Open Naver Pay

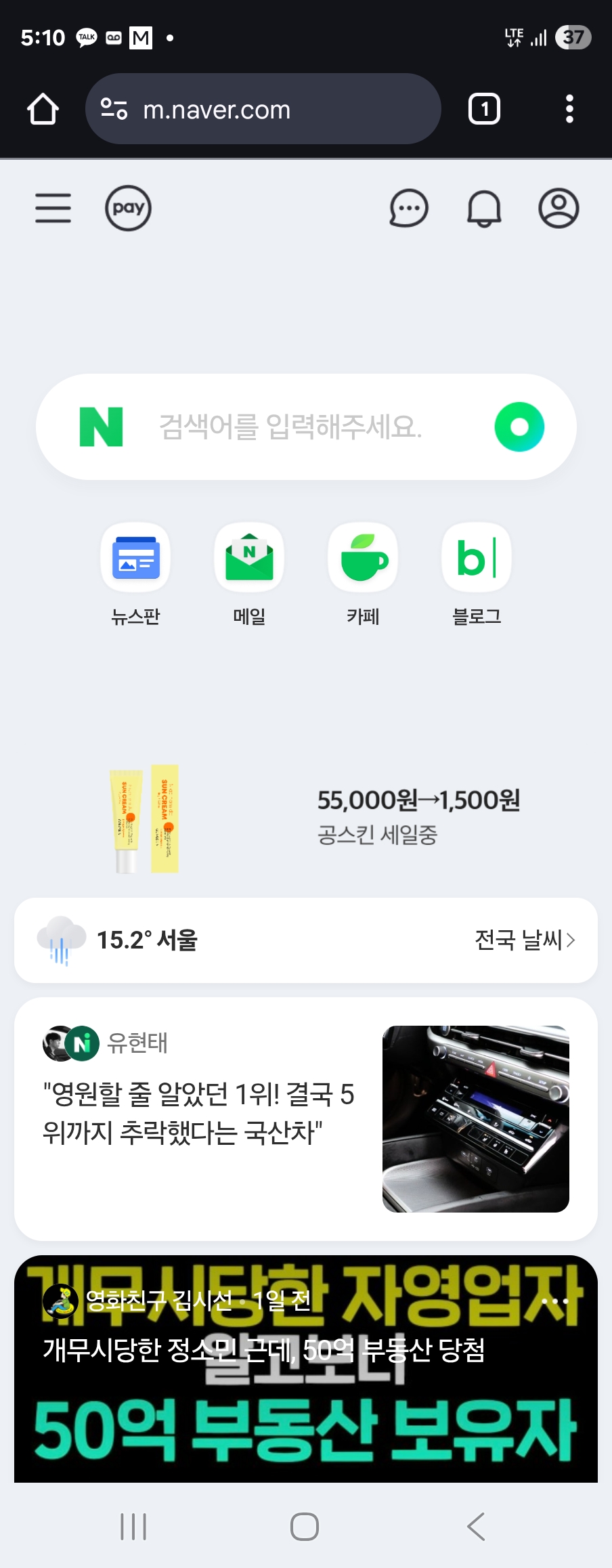point(128,208)
